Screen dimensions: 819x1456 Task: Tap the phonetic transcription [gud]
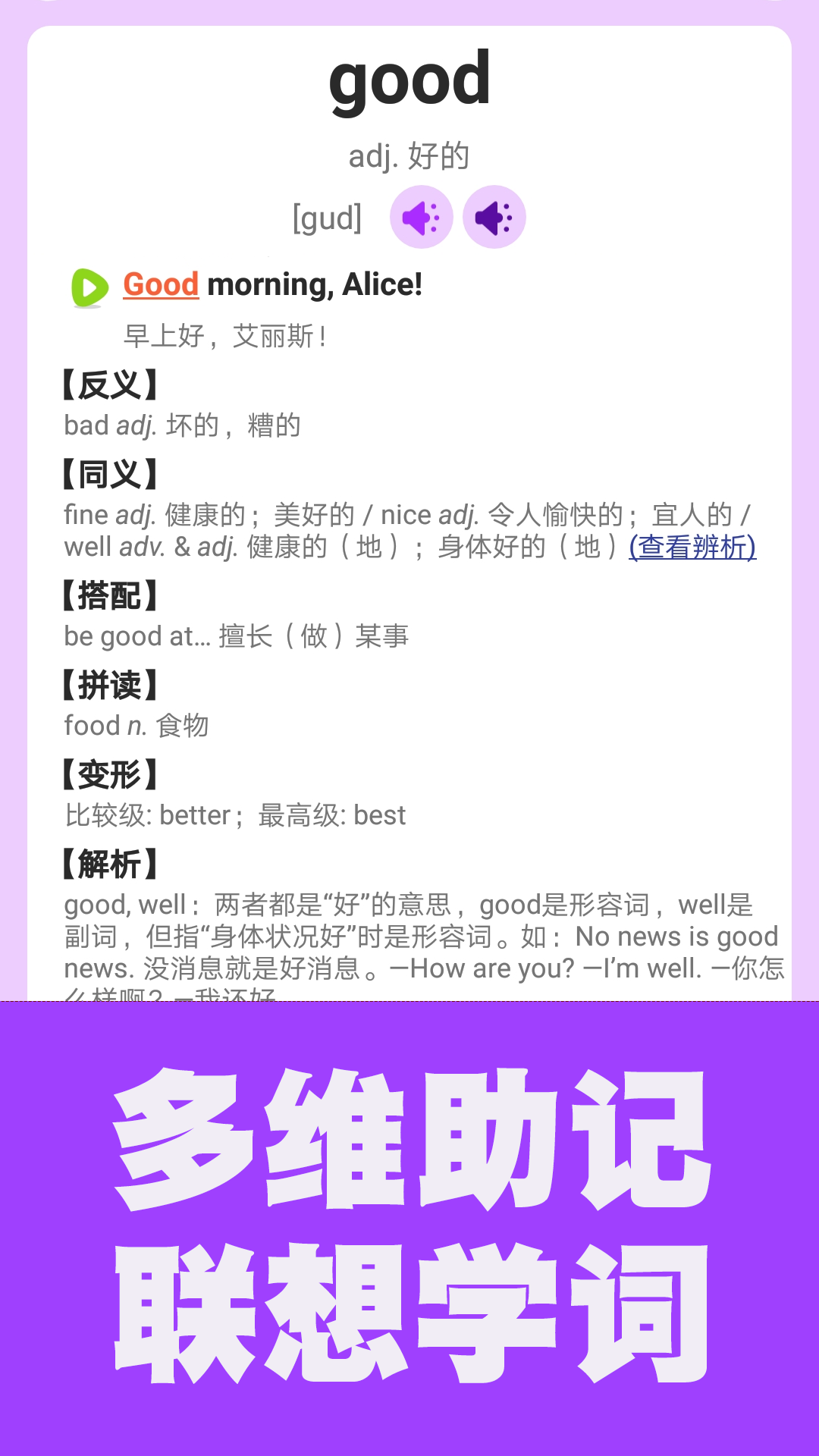(x=328, y=217)
